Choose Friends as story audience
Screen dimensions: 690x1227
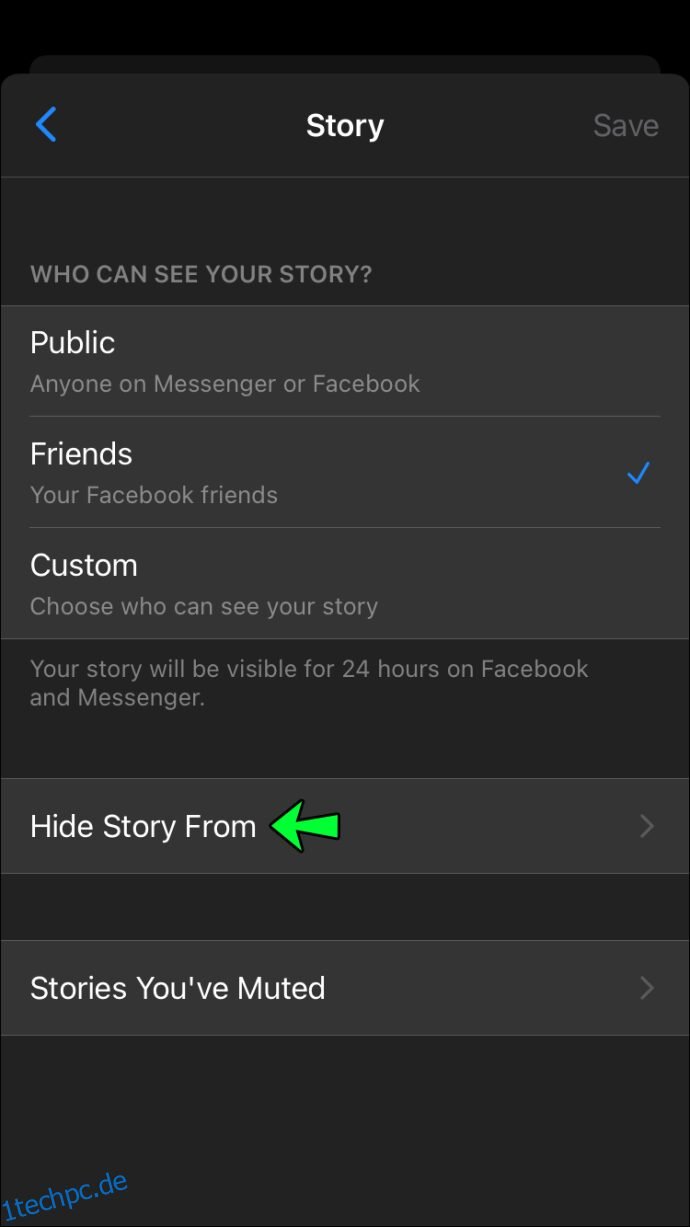pos(344,472)
